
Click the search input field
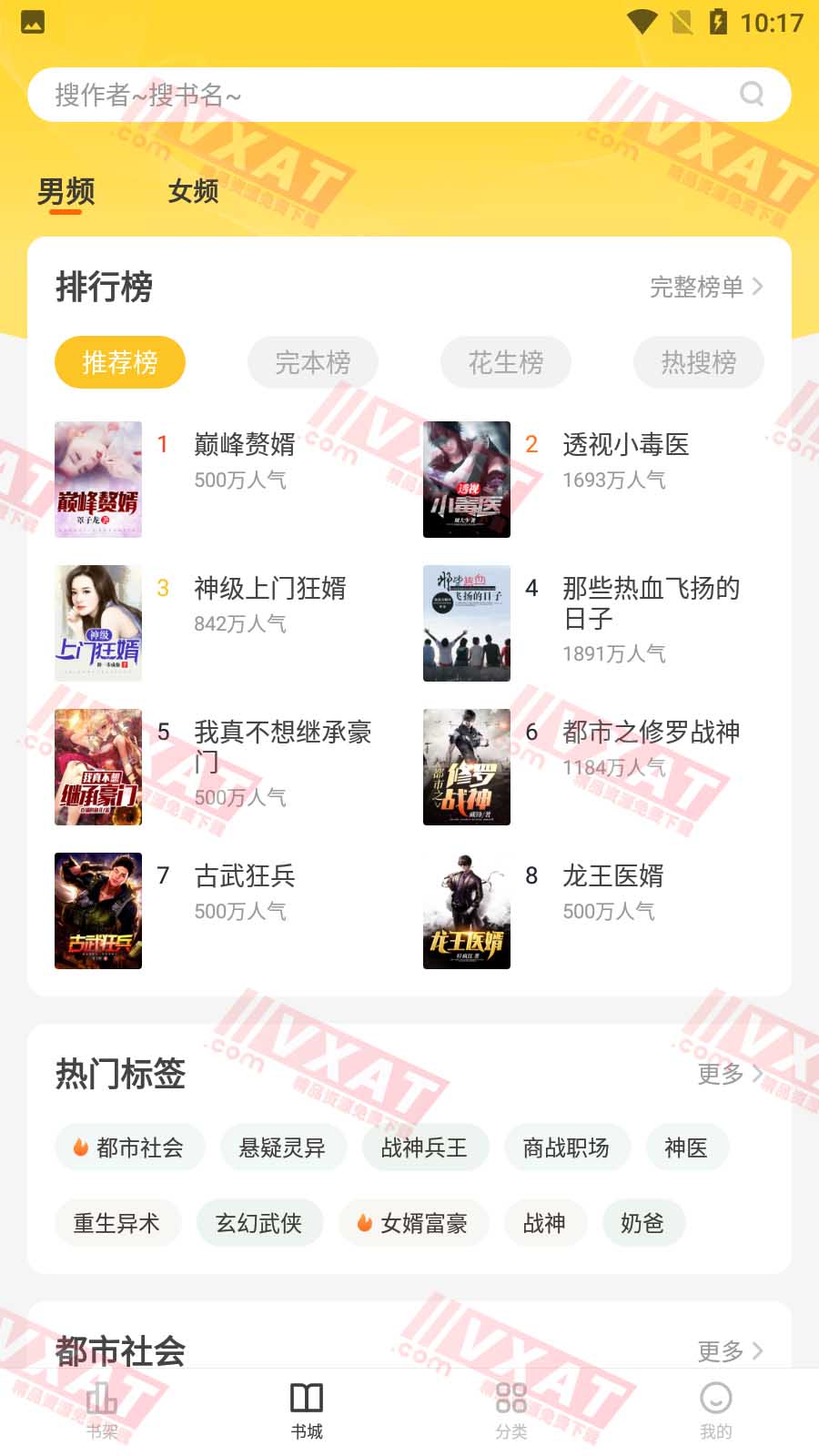pyautogui.click(x=364, y=94)
